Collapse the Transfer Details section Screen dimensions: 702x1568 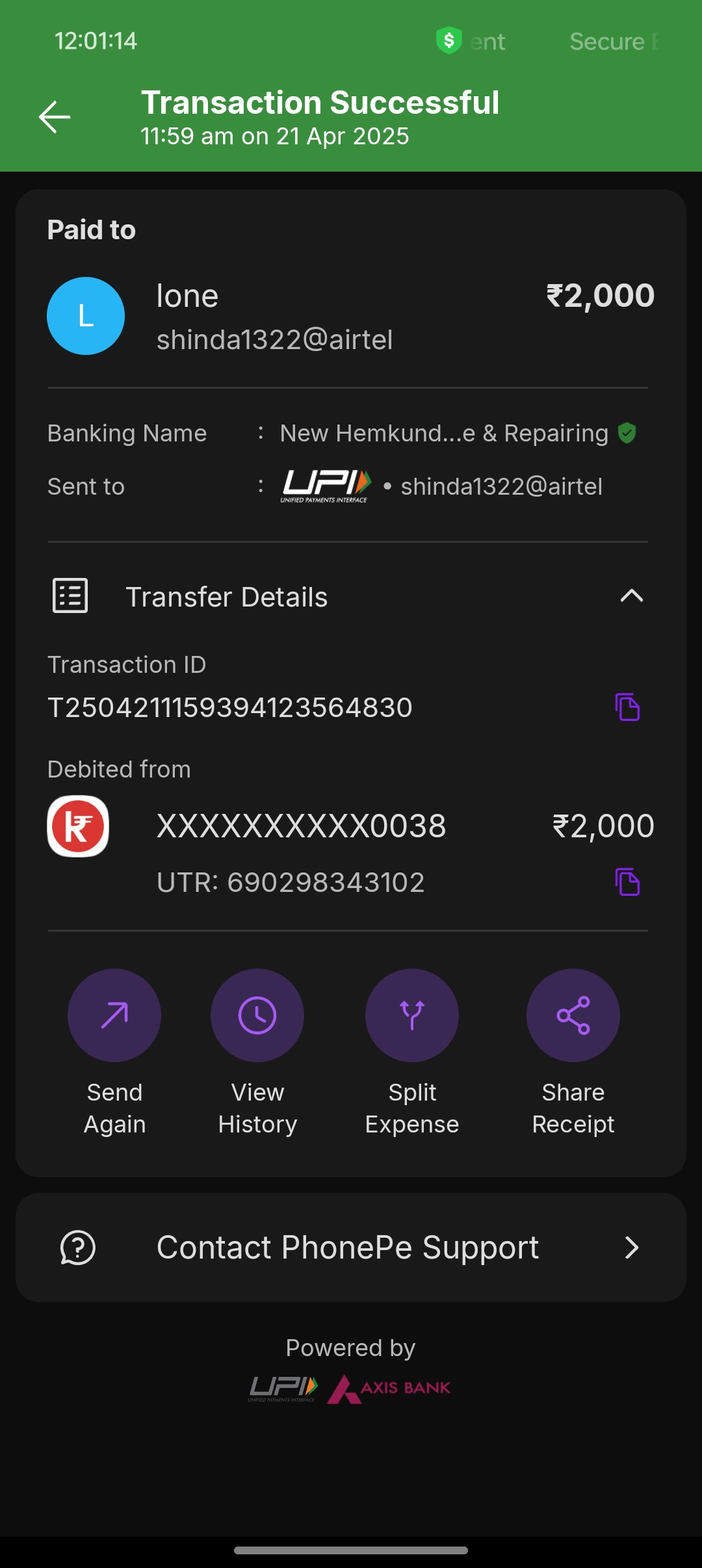(631, 596)
